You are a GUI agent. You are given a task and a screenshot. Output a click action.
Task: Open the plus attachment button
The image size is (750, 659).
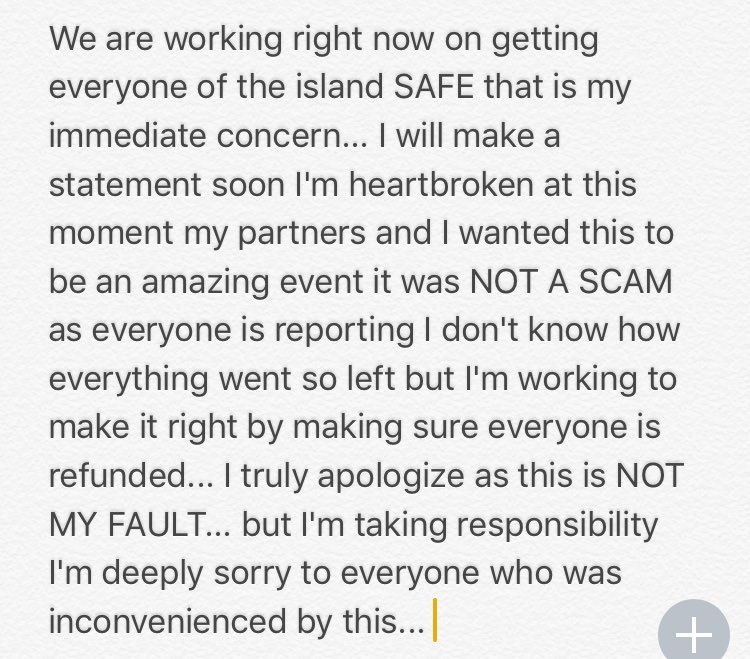click(695, 633)
